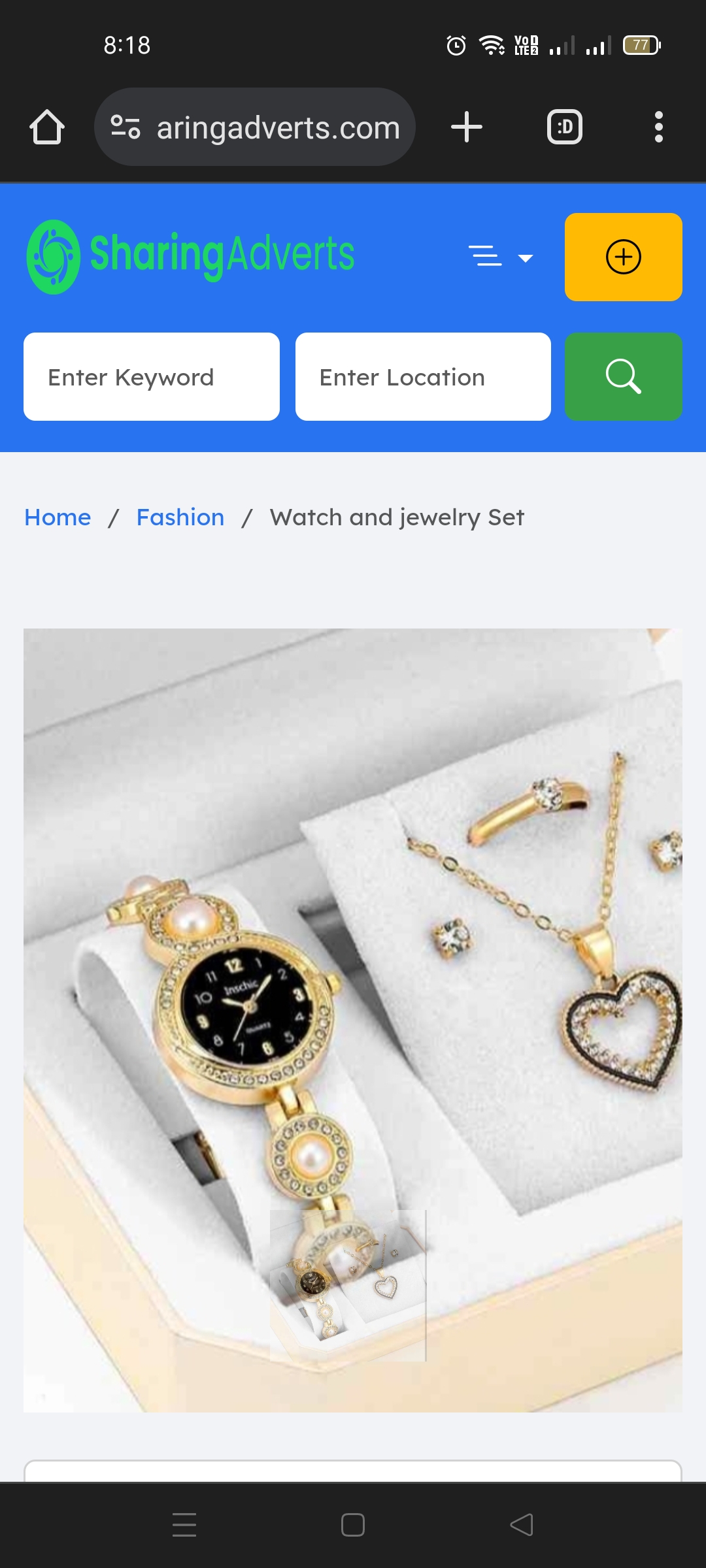Viewport: 706px width, 1568px height.
Task: Open recent apps from the navigation bar
Action: pyautogui.click(x=184, y=1525)
